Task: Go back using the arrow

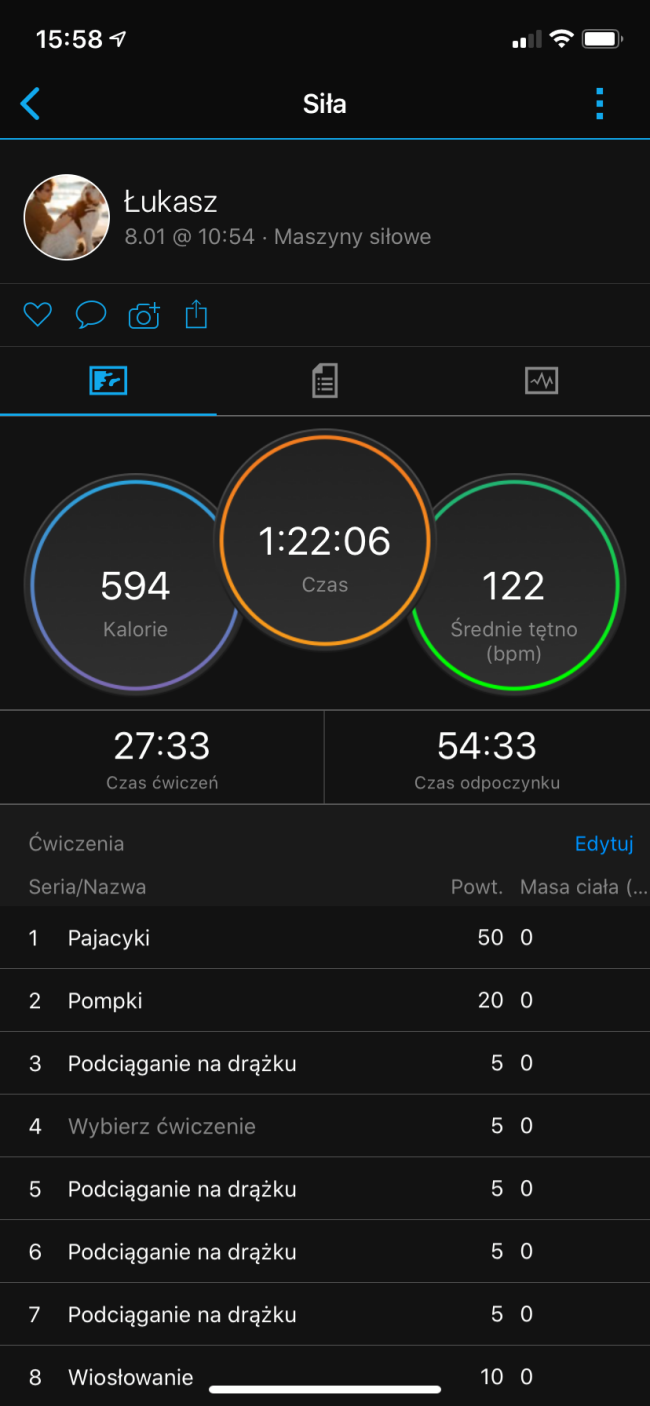Action: (31, 104)
